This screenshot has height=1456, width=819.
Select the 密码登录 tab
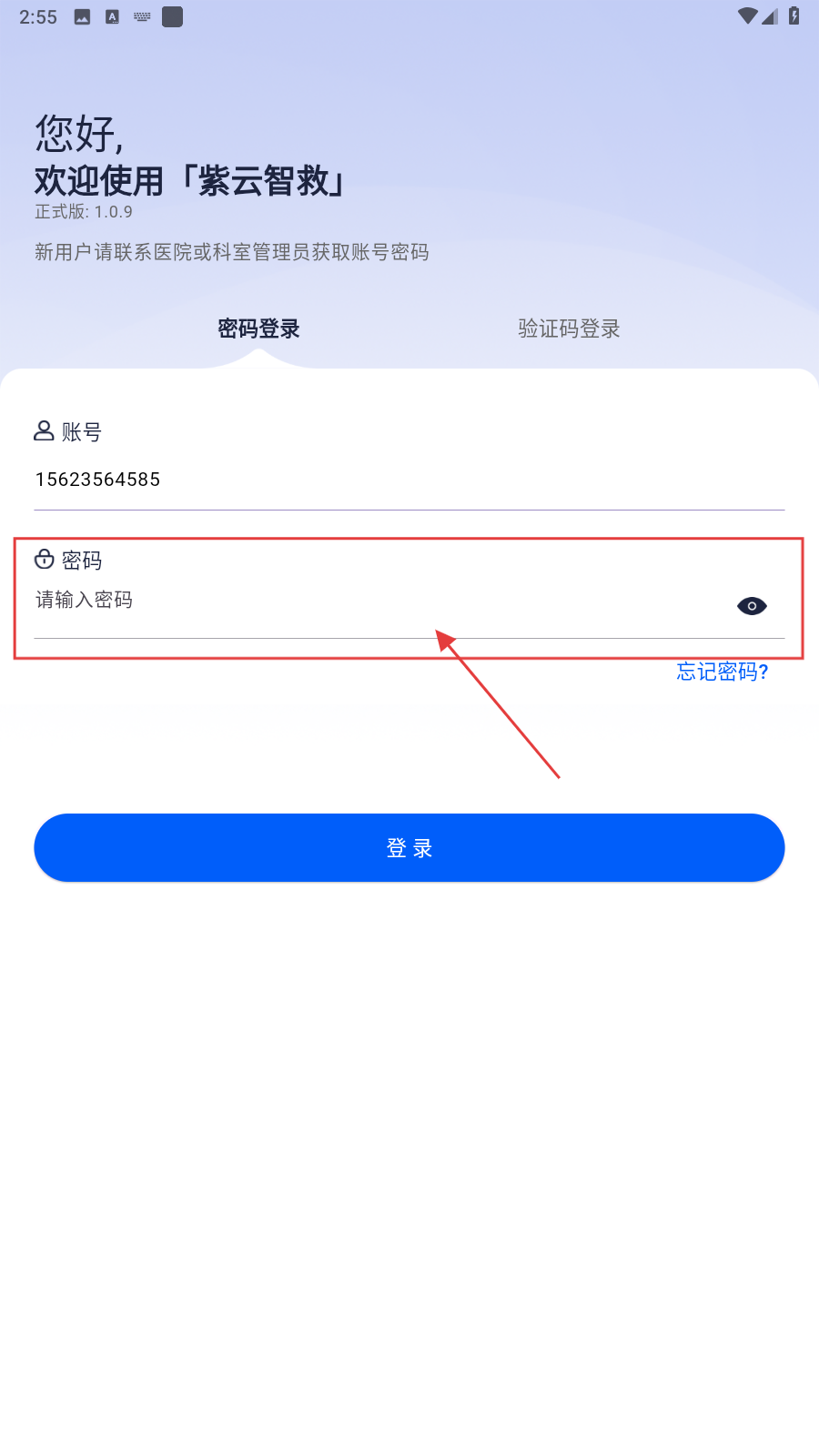click(x=258, y=329)
